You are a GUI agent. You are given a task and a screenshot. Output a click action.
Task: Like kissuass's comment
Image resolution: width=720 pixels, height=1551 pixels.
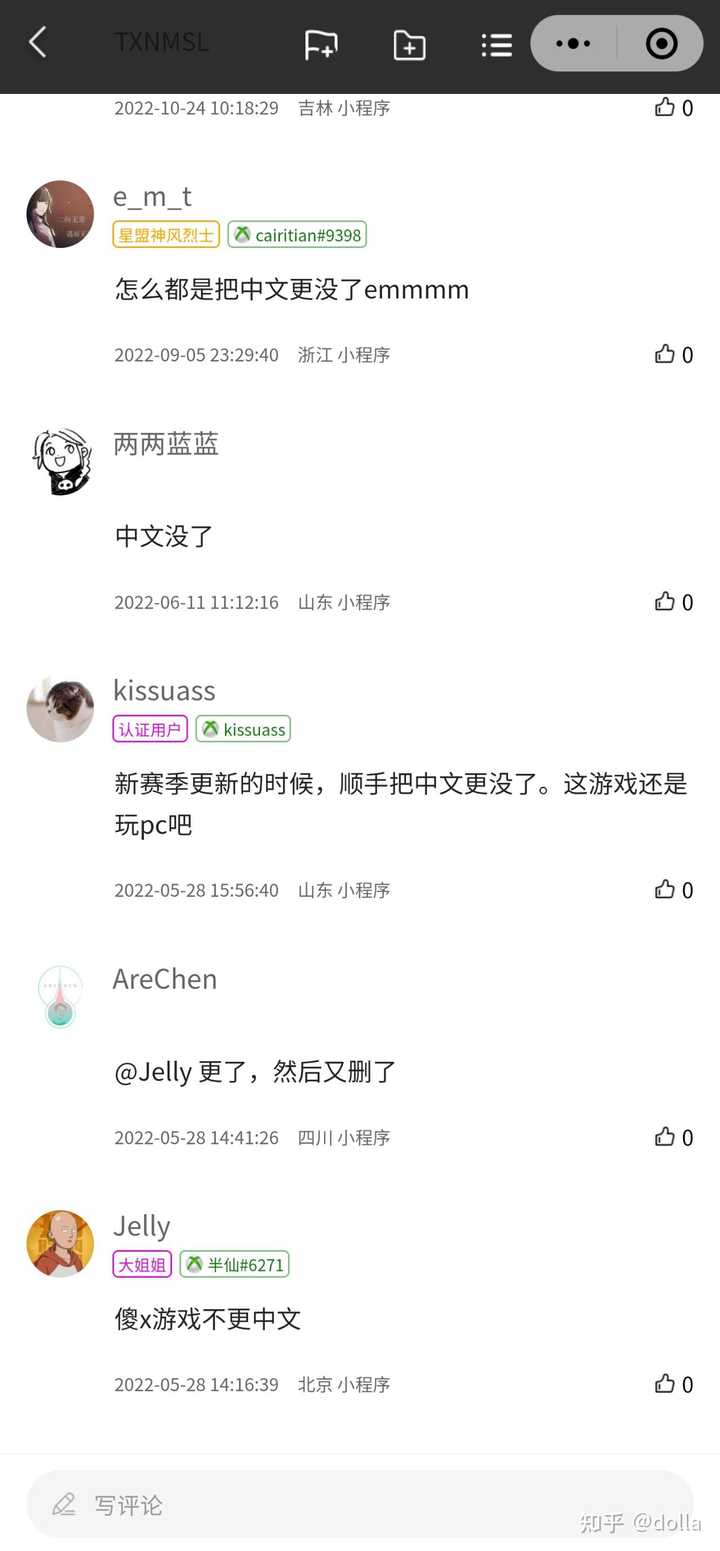[x=666, y=889]
